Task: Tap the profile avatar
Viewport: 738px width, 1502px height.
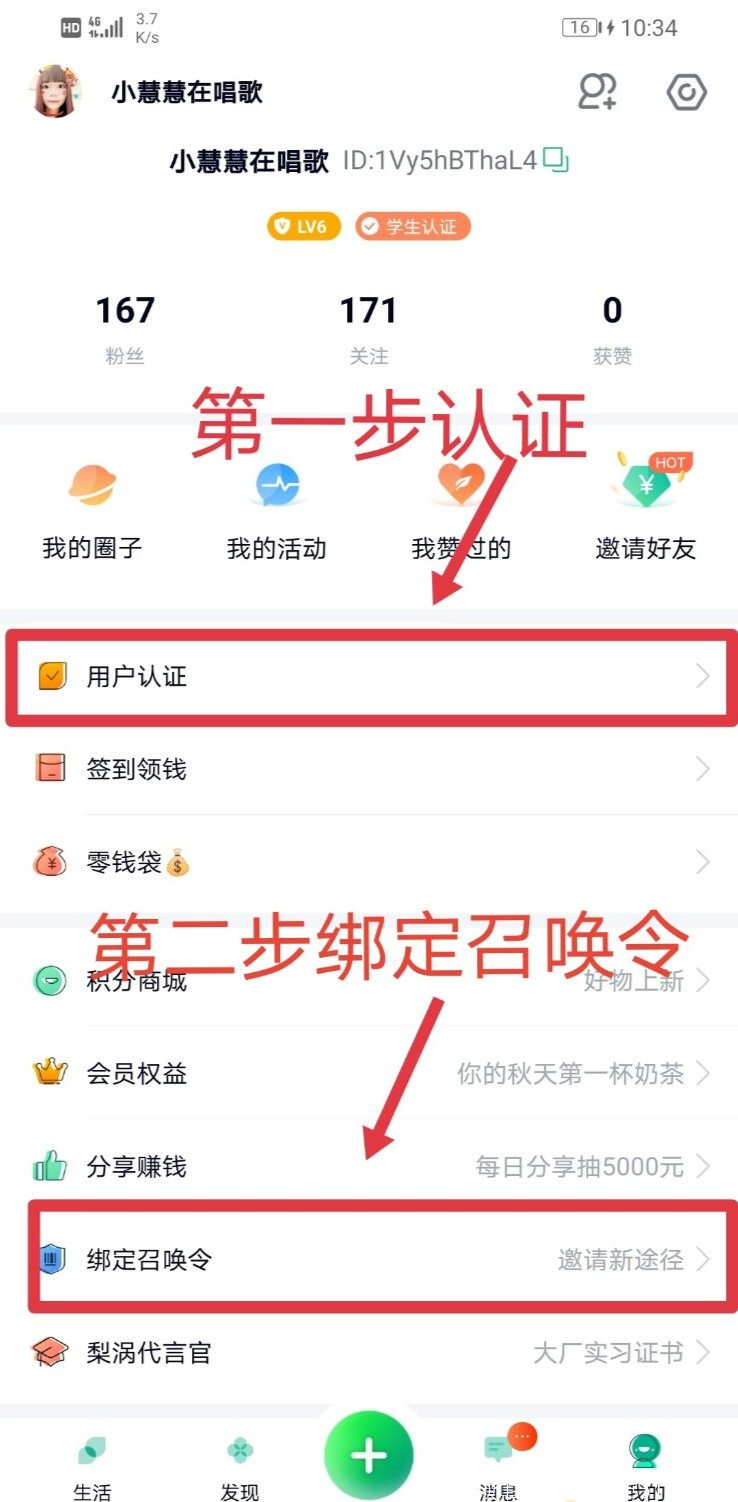Action: click(55, 92)
